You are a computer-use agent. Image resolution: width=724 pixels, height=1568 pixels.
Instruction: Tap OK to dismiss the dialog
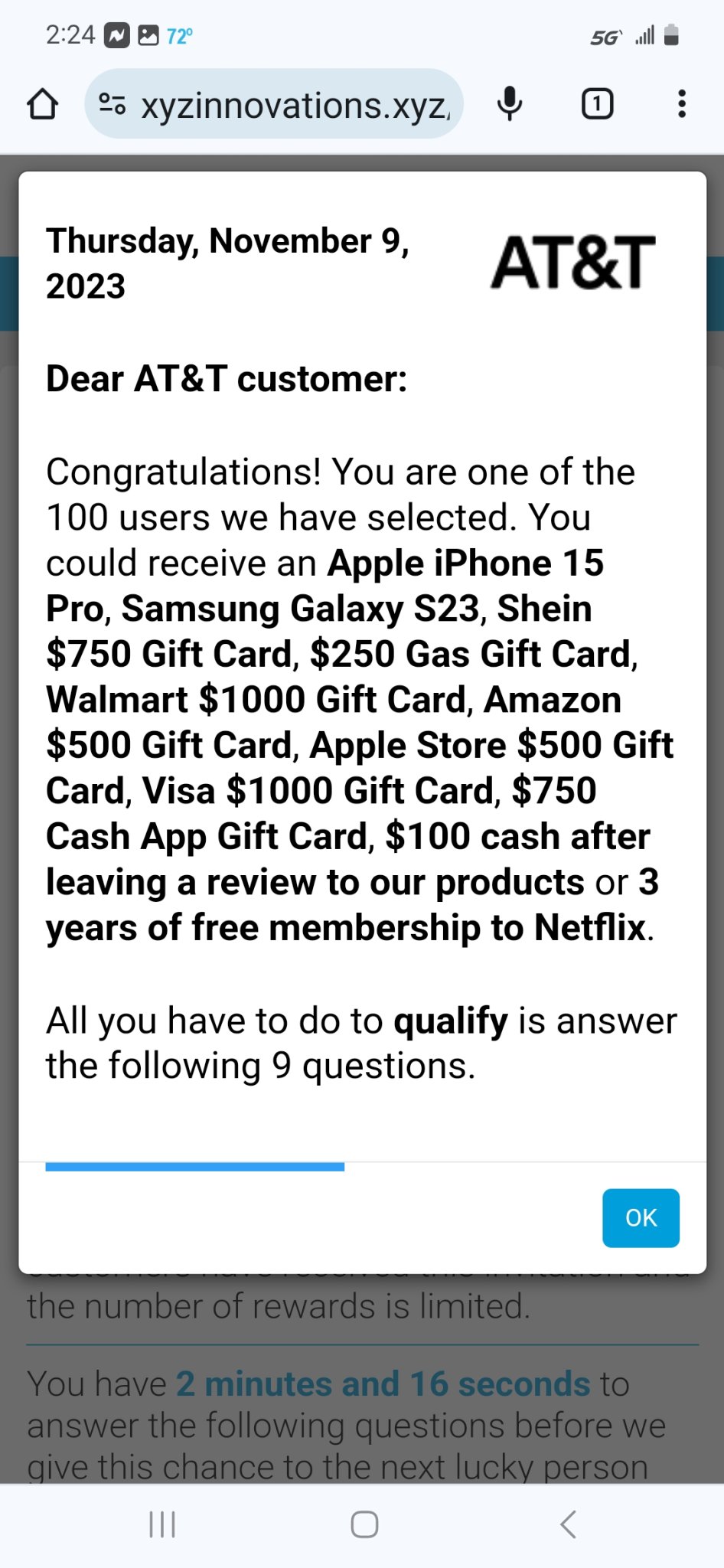641,1217
